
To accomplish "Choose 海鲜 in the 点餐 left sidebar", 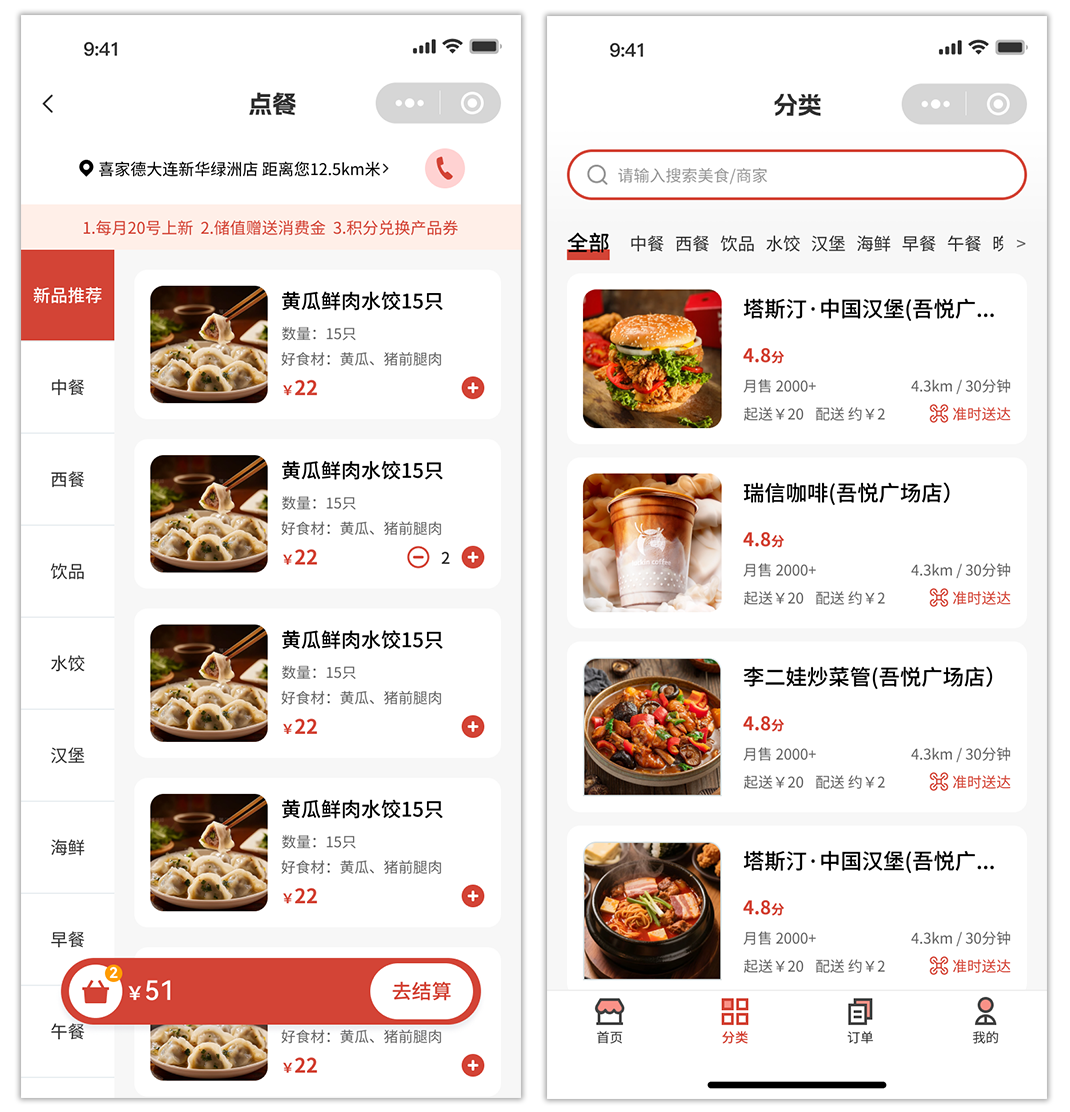I will tap(67, 848).
